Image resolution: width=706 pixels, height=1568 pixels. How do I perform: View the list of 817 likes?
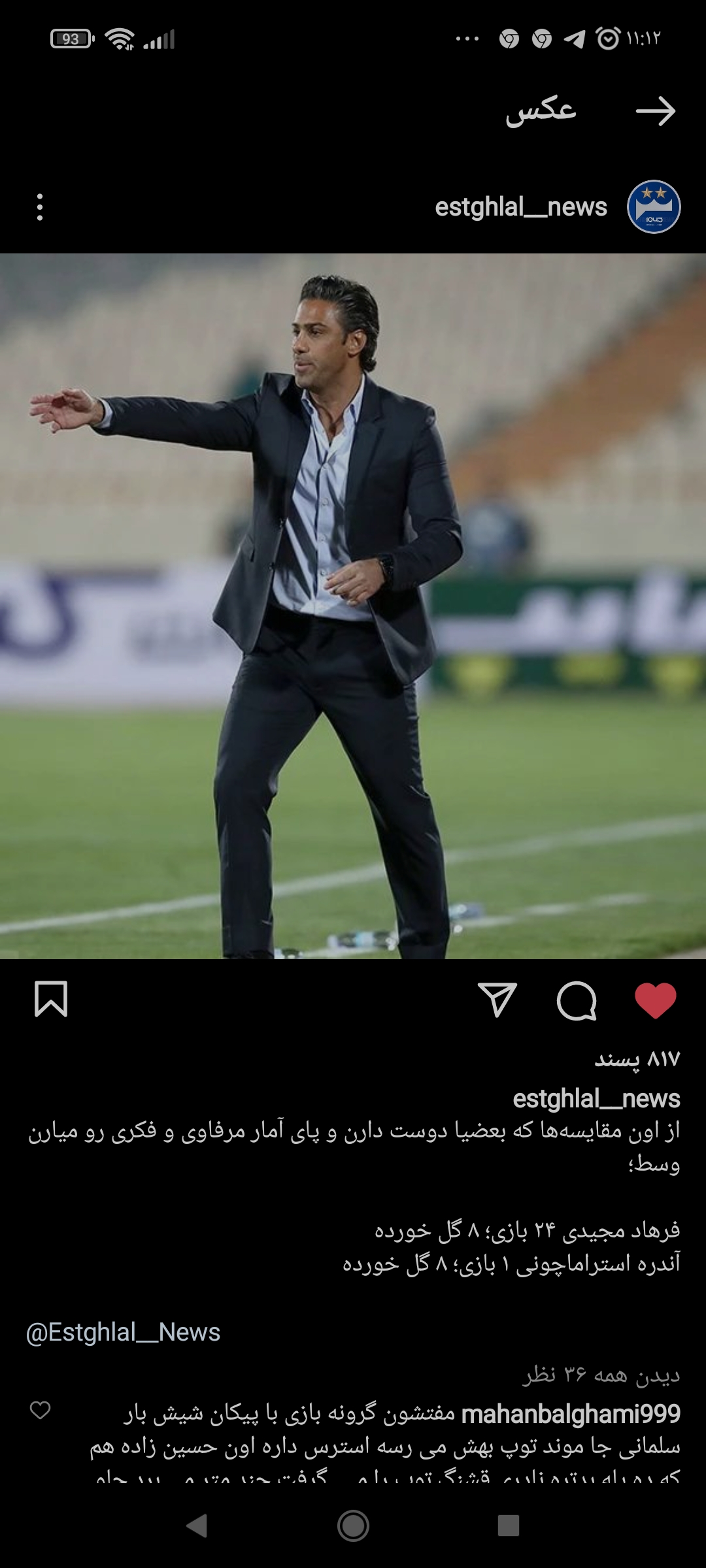(x=637, y=1059)
